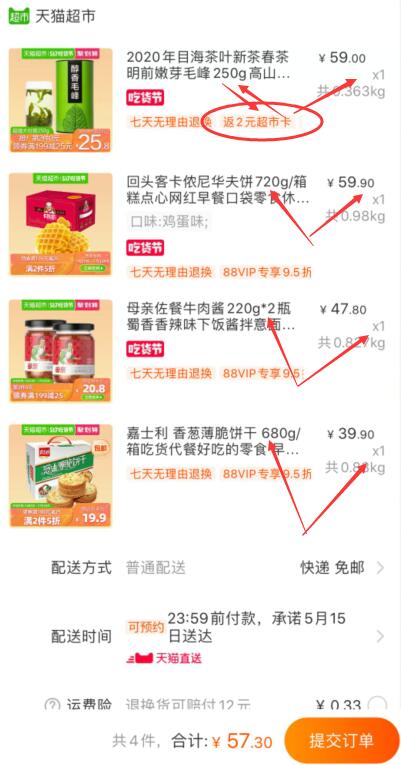Open the 嘉士利香葱薄脆饼干 product item
Screen dimensions: 401x765
[x=200, y=476]
